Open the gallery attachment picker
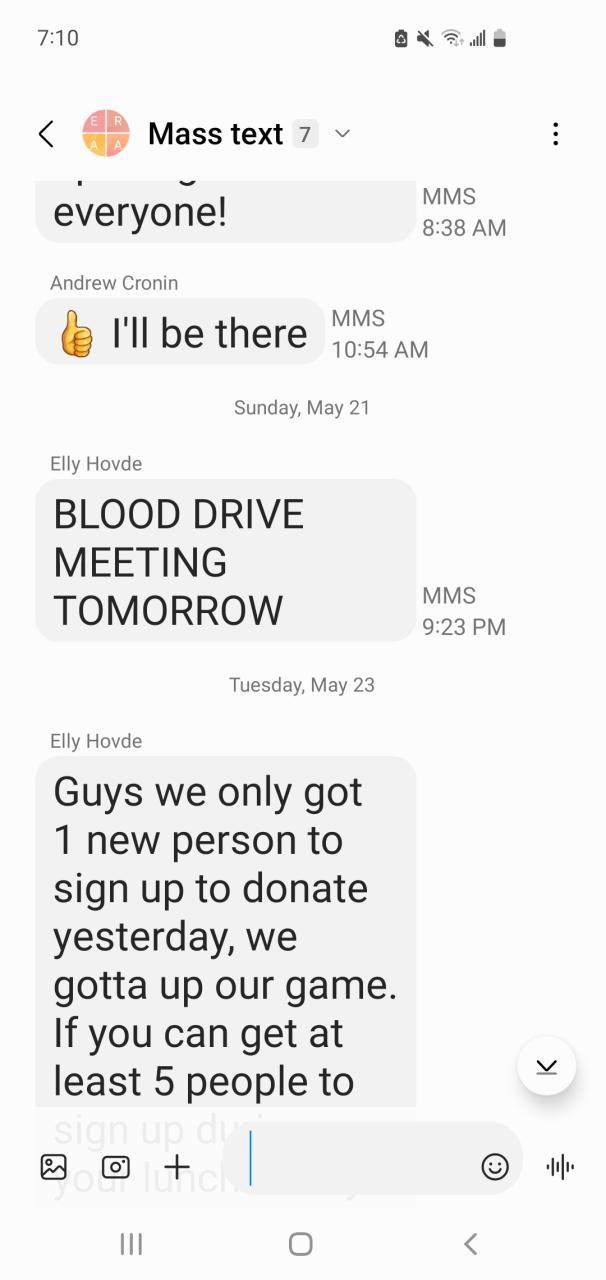Image resolution: width=606 pixels, height=1280 pixels. (54, 1166)
